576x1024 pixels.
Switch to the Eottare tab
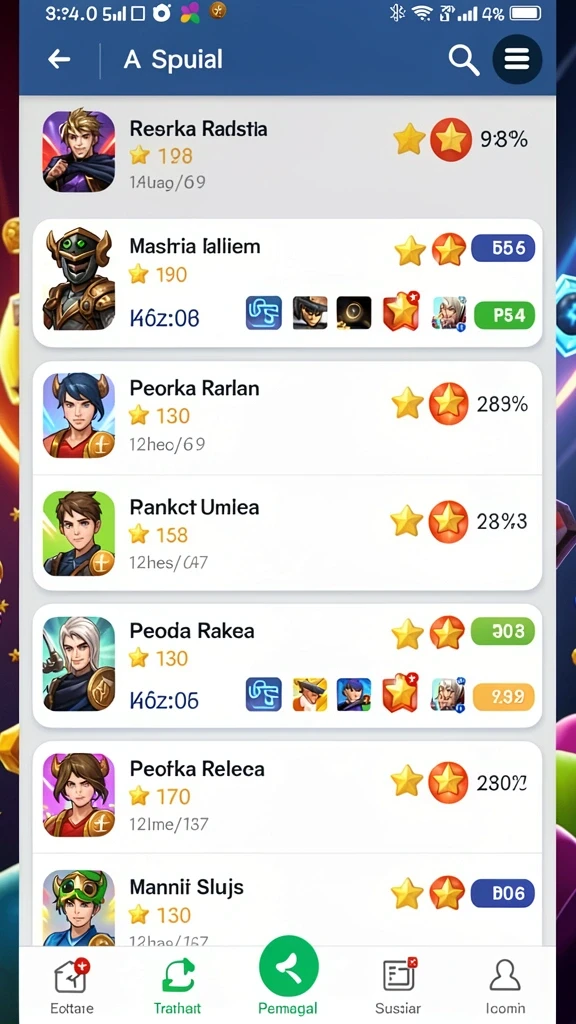72,986
